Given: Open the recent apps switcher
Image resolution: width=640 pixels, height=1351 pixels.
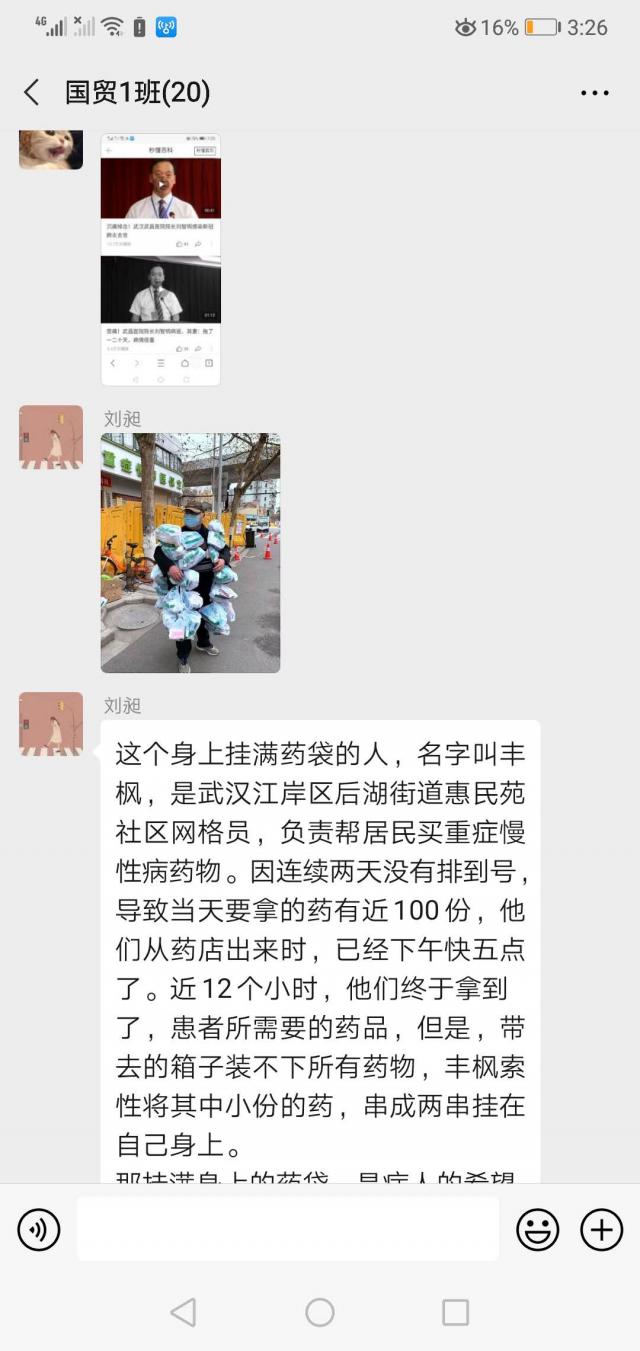Looking at the screenshot, I should pos(455,1312).
